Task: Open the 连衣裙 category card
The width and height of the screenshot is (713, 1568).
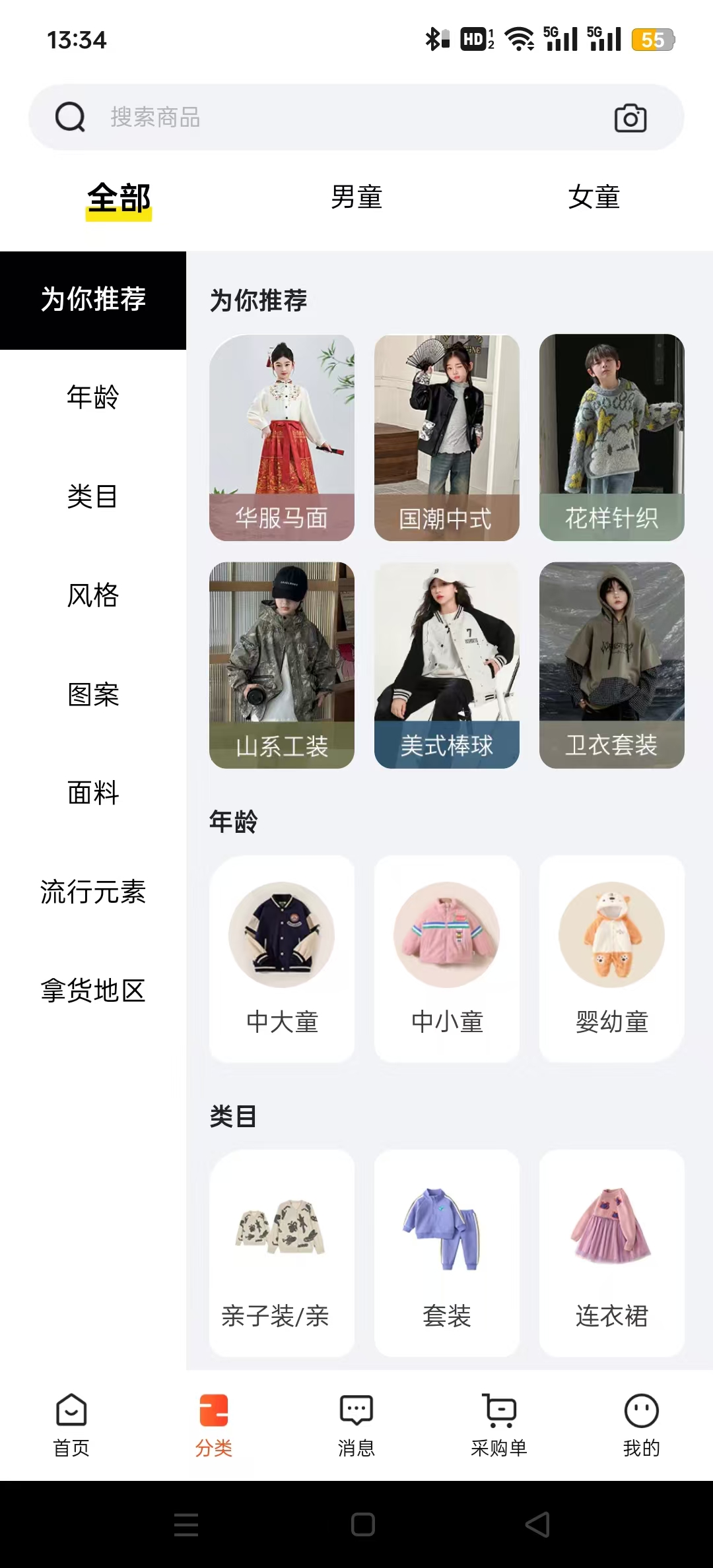Action: tap(612, 1253)
